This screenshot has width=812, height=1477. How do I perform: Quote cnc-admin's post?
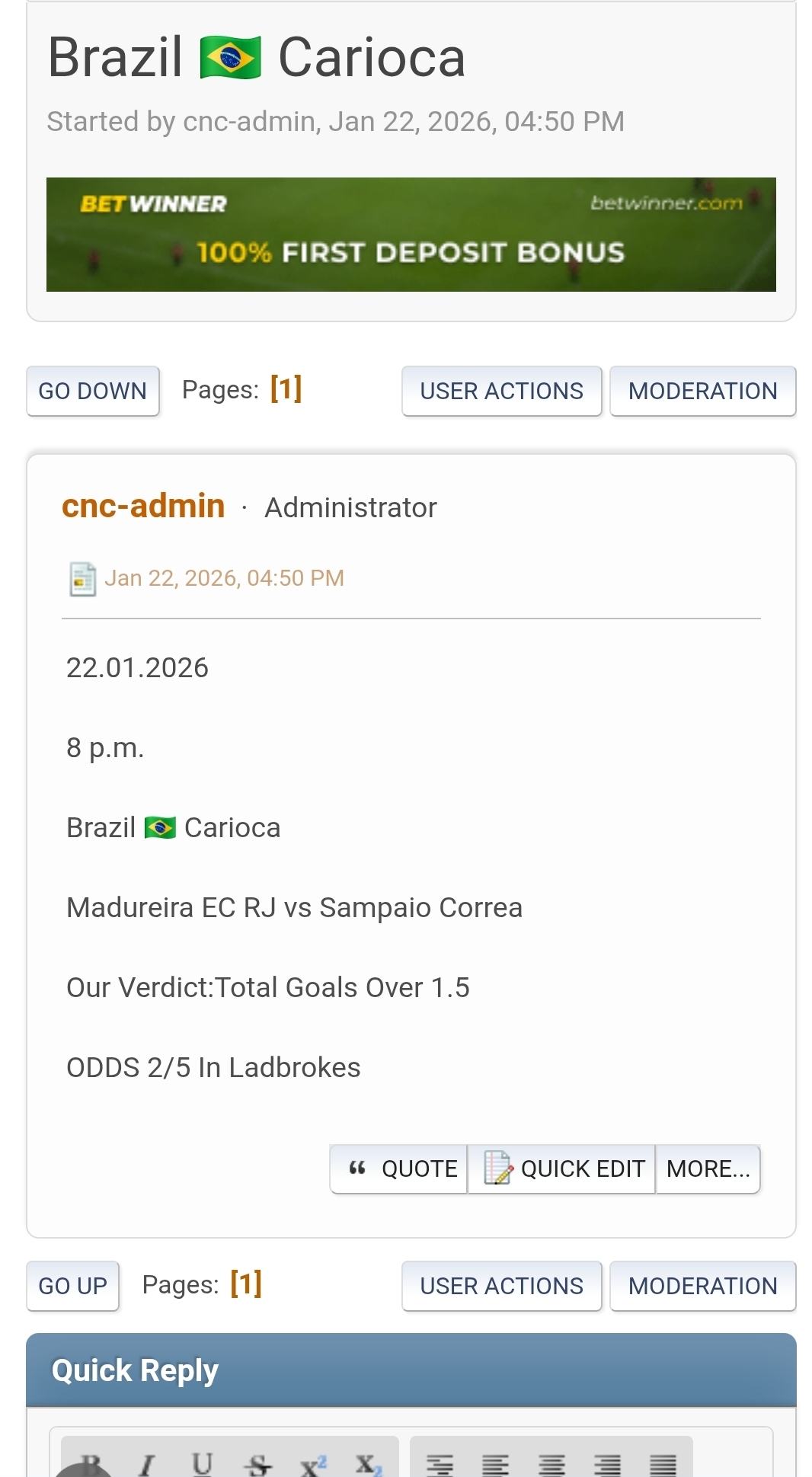point(401,1168)
